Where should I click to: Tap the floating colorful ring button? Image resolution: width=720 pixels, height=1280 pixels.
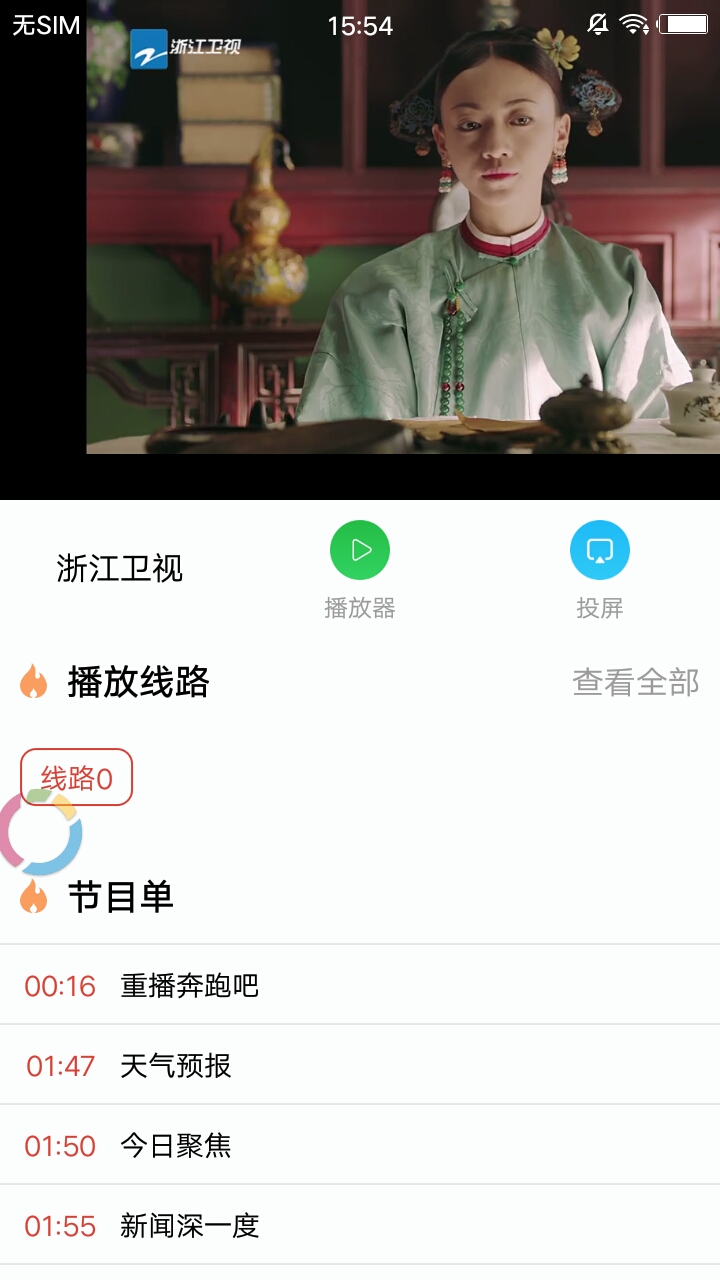pos(40,832)
